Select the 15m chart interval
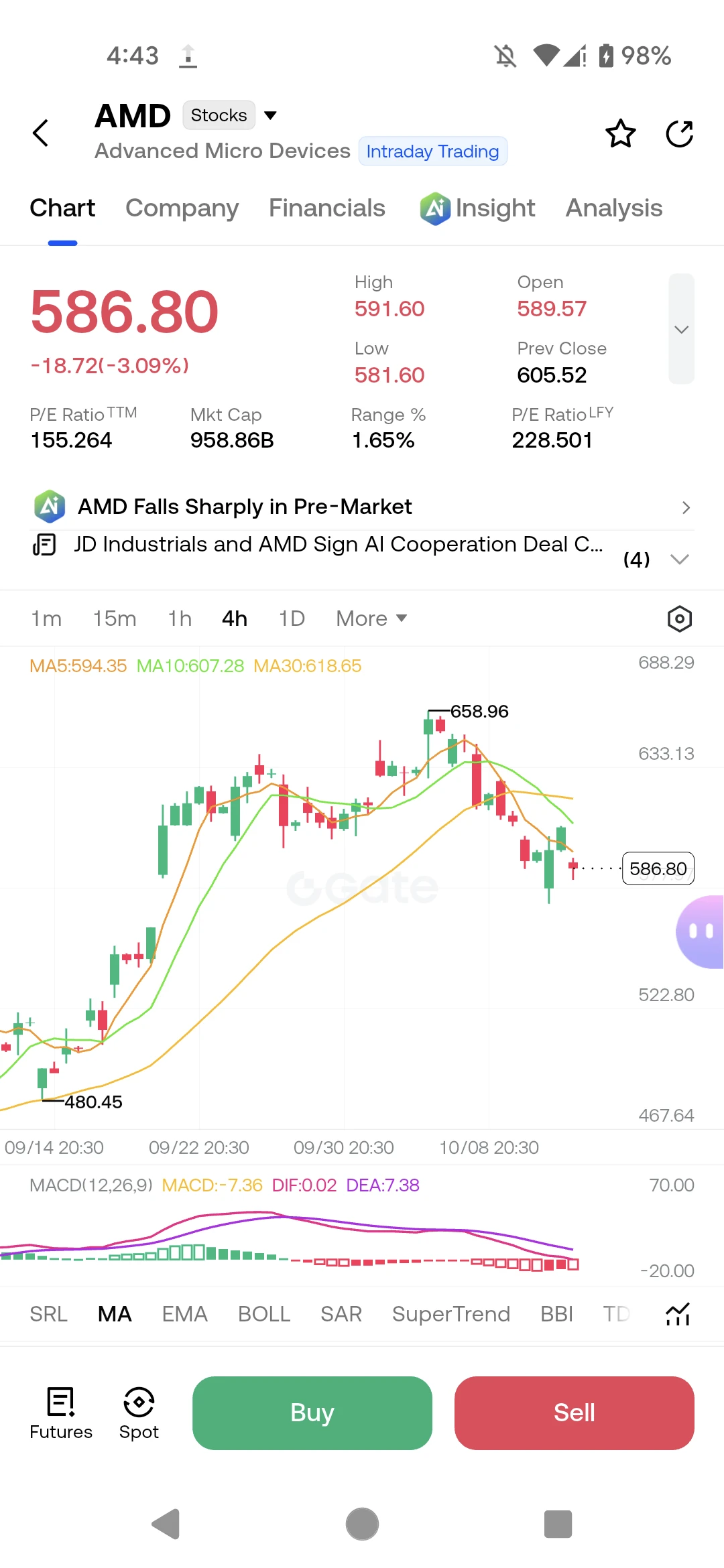This screenshot has width=724, height=1568. tap(115, 618)
